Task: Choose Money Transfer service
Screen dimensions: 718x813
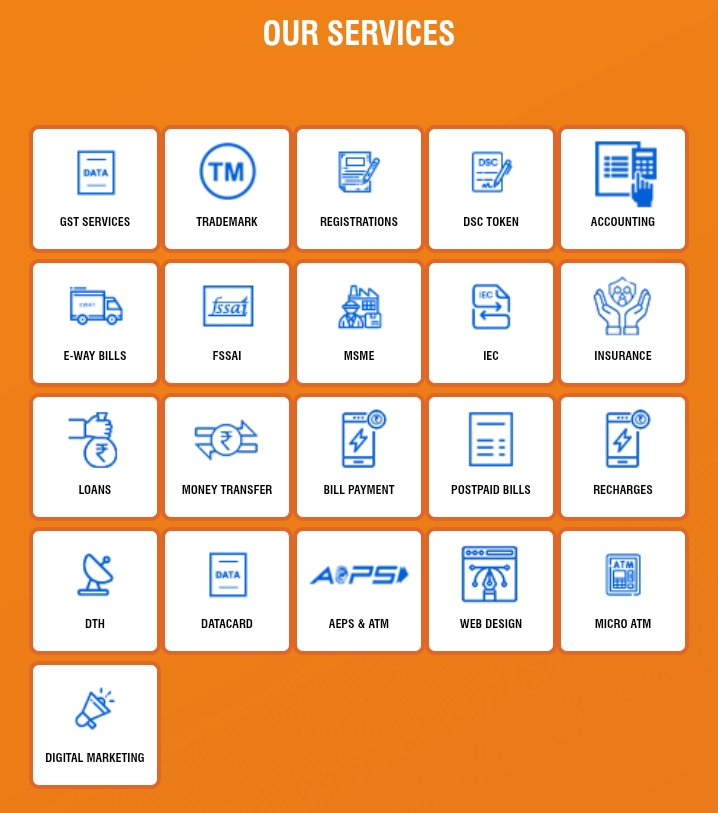Action: pos(227,457)
